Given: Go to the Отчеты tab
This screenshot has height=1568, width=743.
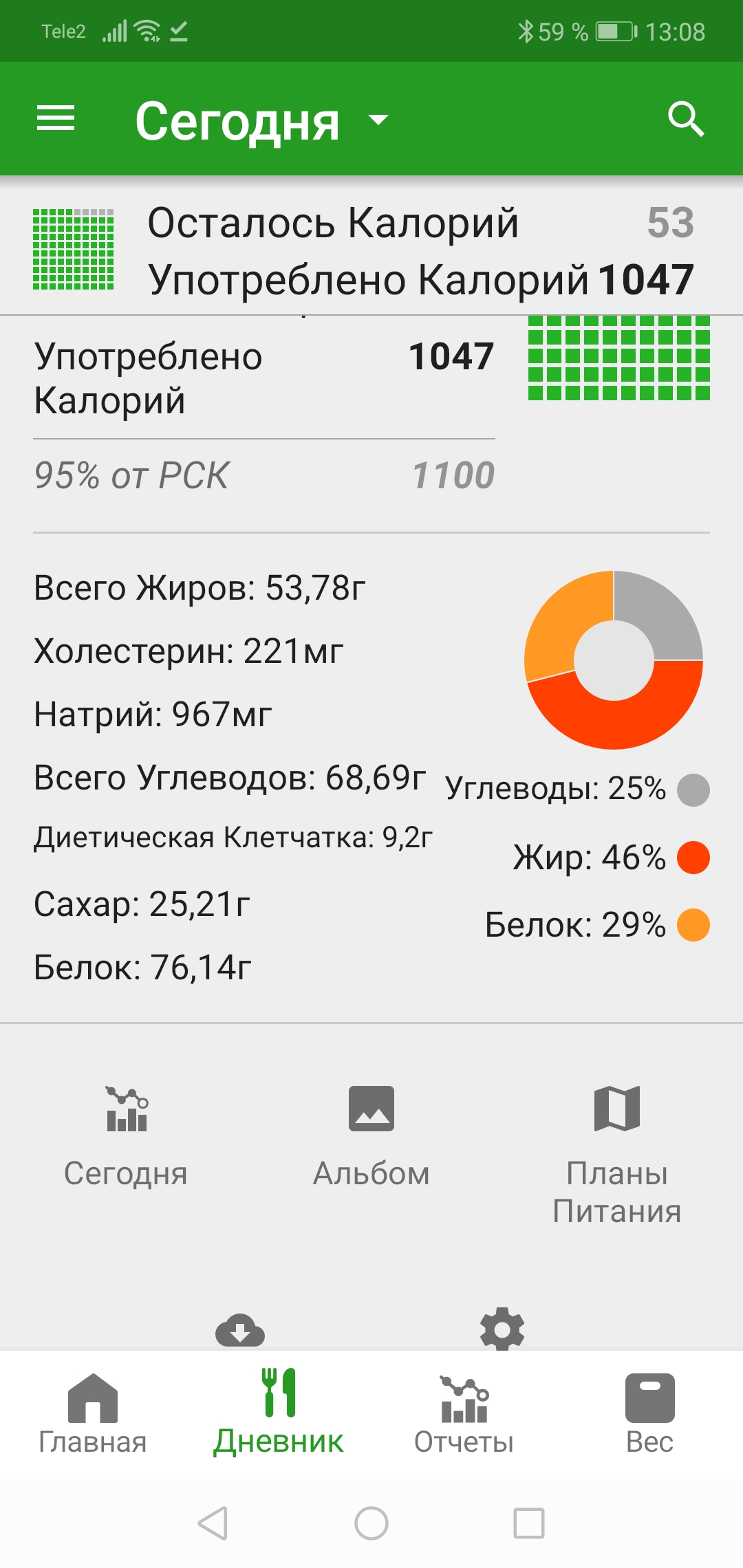Looking at the screenshot, I should (464, 1414).
